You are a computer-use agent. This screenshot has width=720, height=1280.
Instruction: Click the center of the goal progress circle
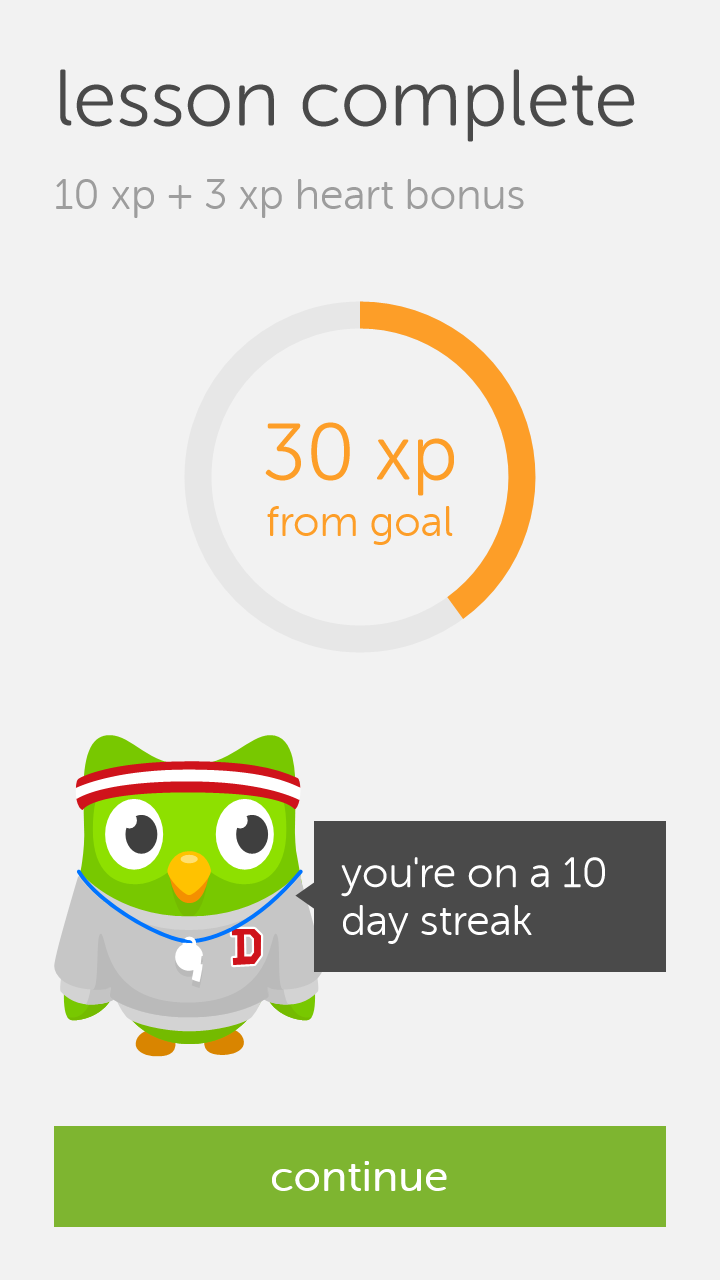[360, 470]
